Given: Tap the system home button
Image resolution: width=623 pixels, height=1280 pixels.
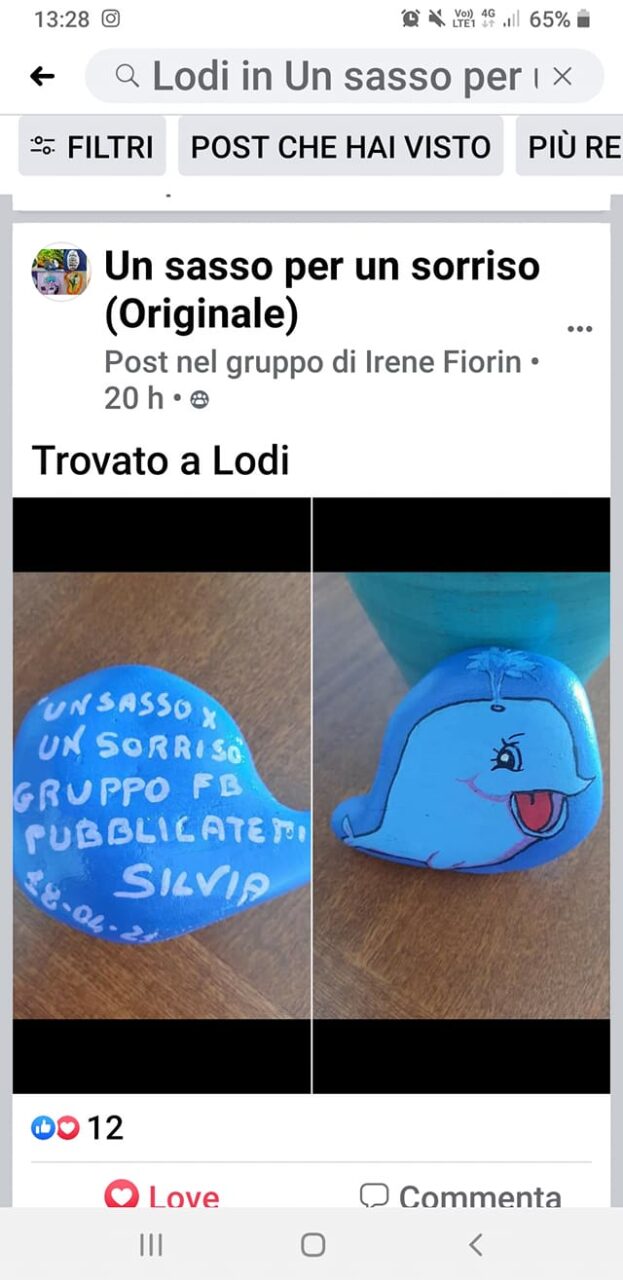Looking at the screenshot, I should coord(312,1244).
